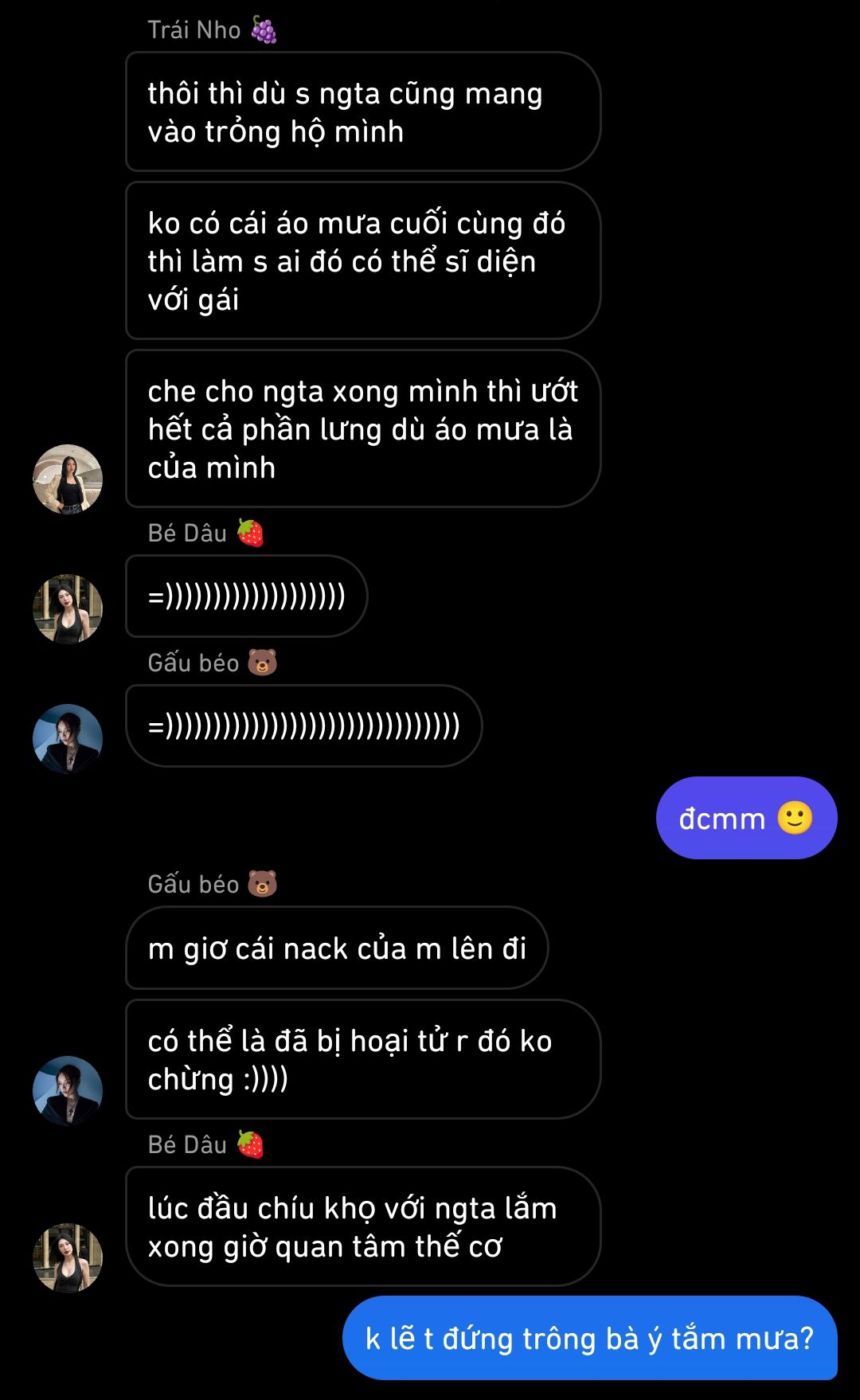The width and height of the screenshot is (860, 1400).
Task: Open Trái Nho's profile picture beside her last message
Action: [68, 479]
